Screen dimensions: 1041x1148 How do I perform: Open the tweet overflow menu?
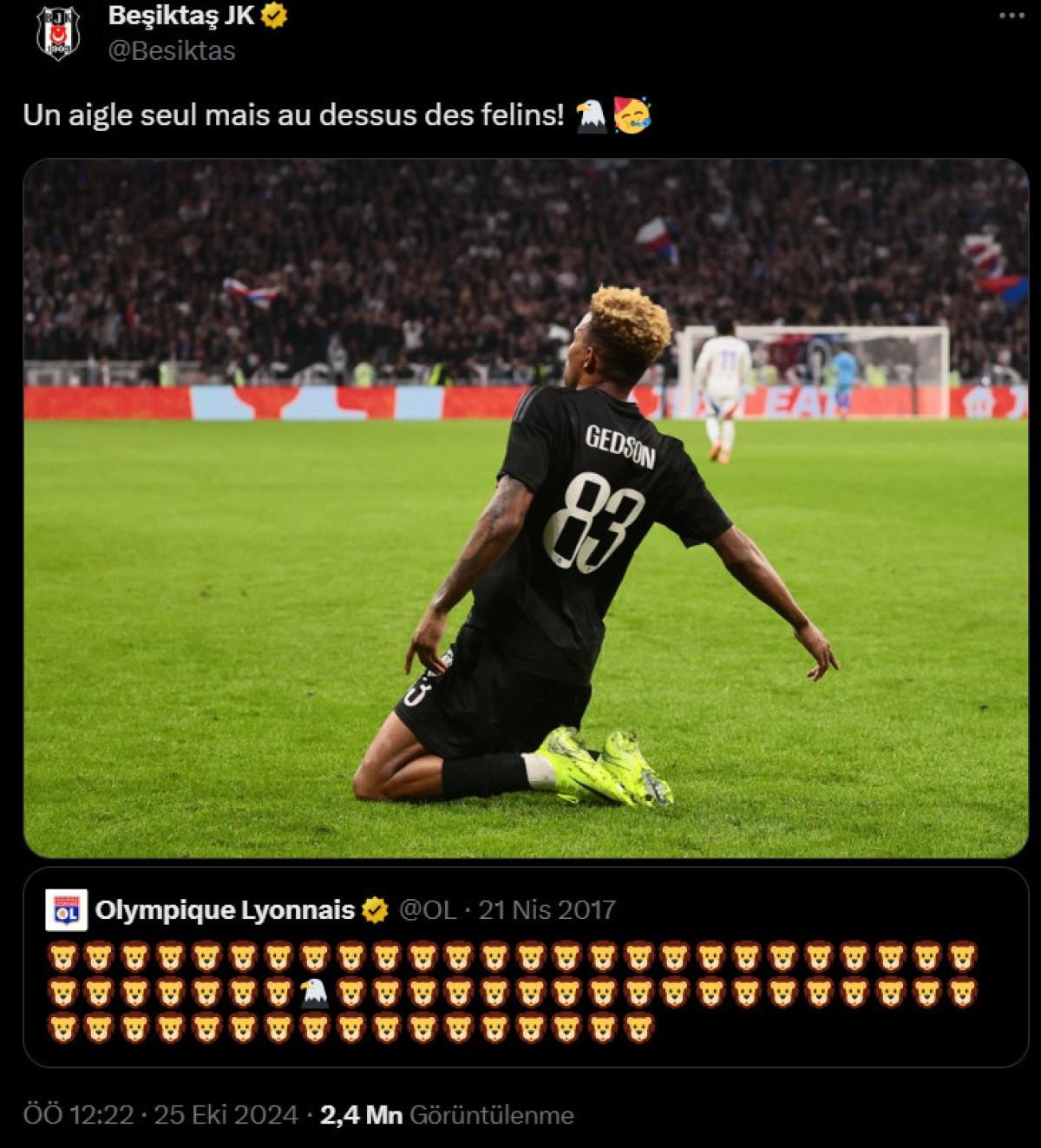point(1012,16)
